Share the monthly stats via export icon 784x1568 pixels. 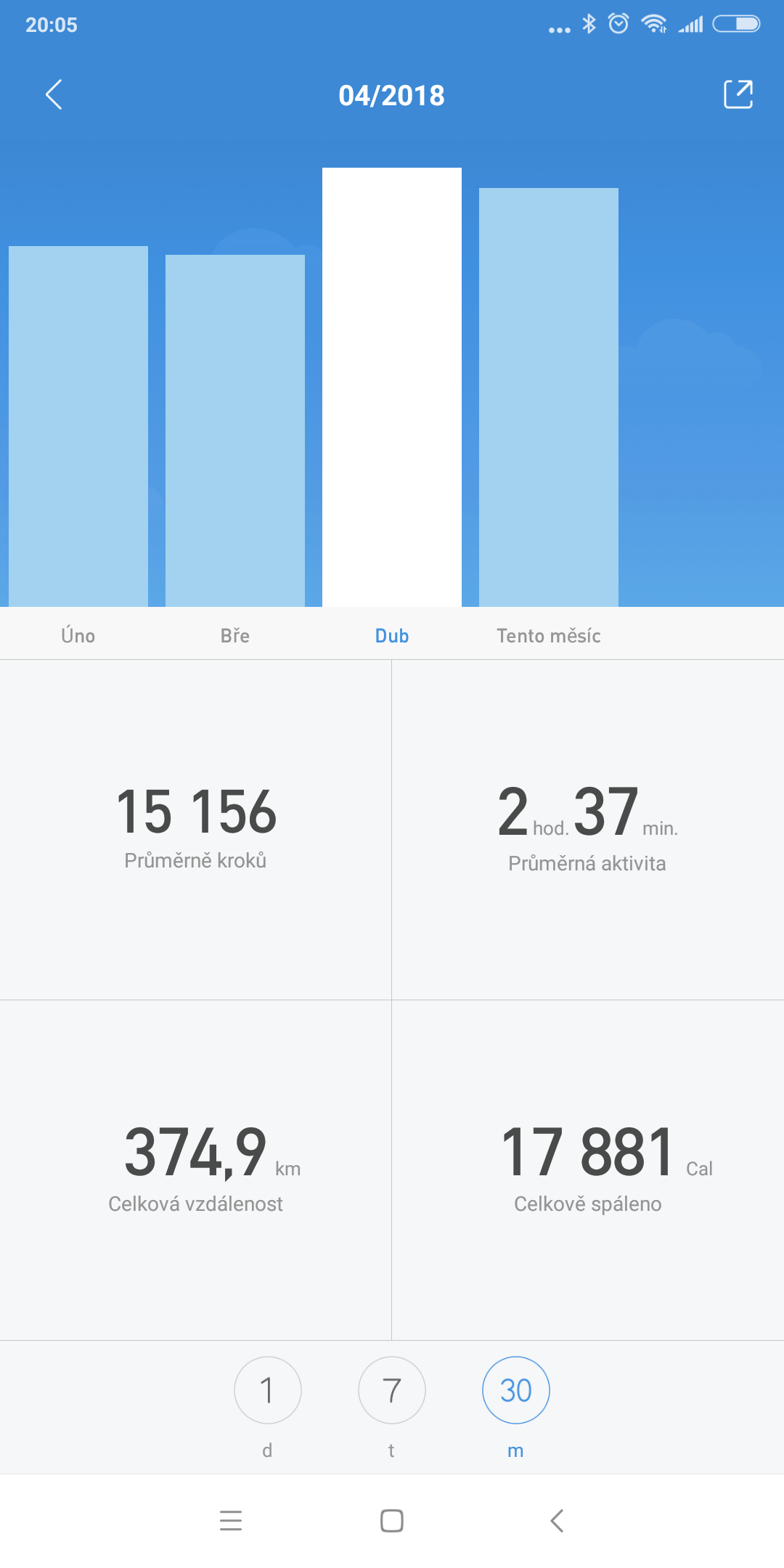pyautogui.click(x=738, y=94)
